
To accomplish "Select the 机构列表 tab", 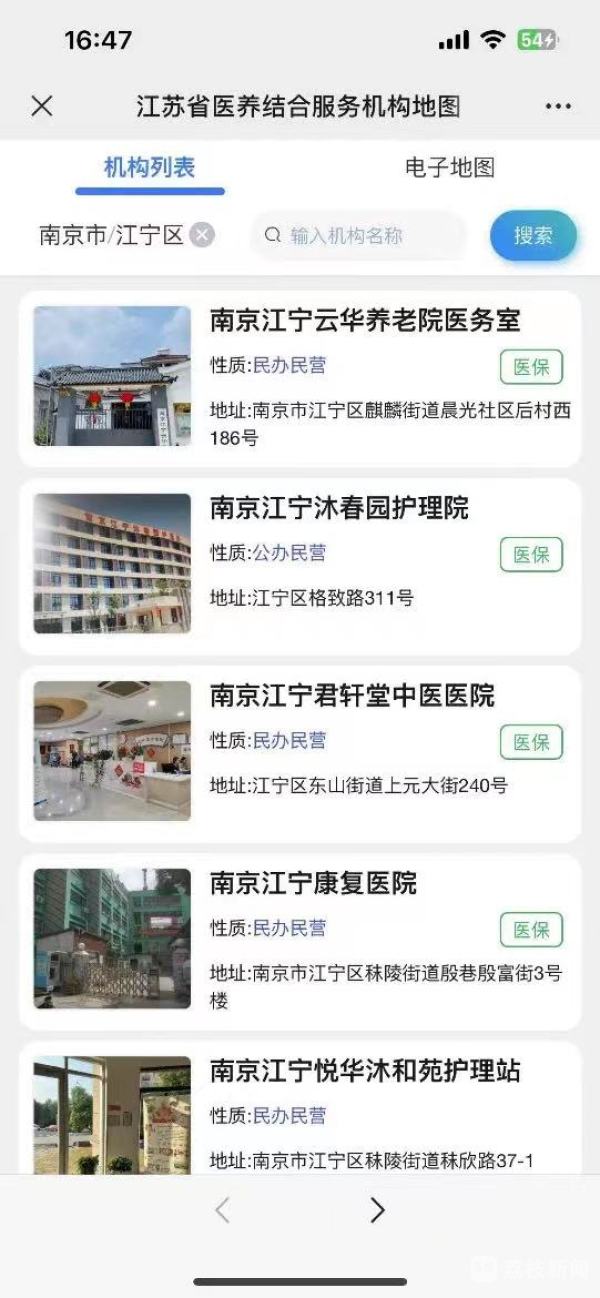I will (149, 168).
